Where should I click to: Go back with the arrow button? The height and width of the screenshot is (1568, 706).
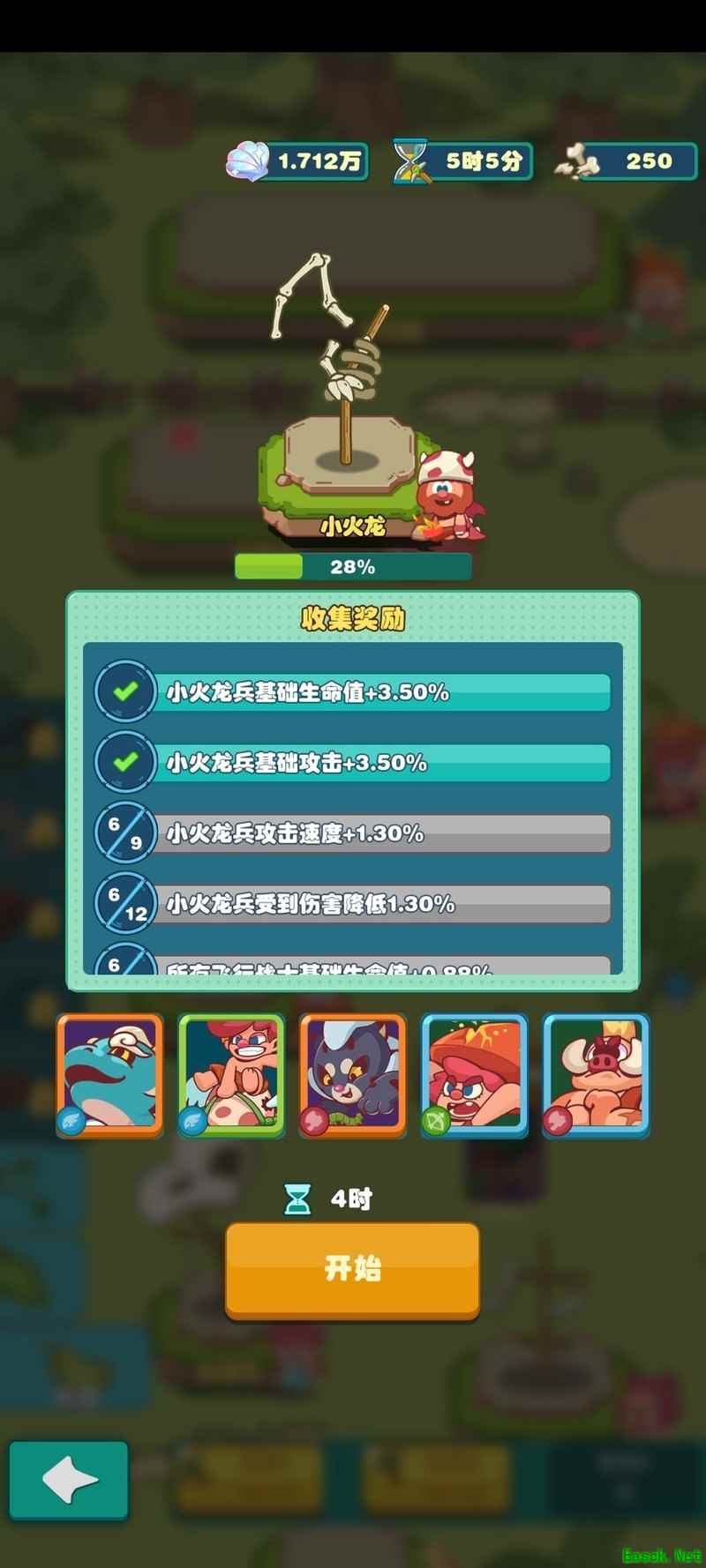[x=69, y=1481]
